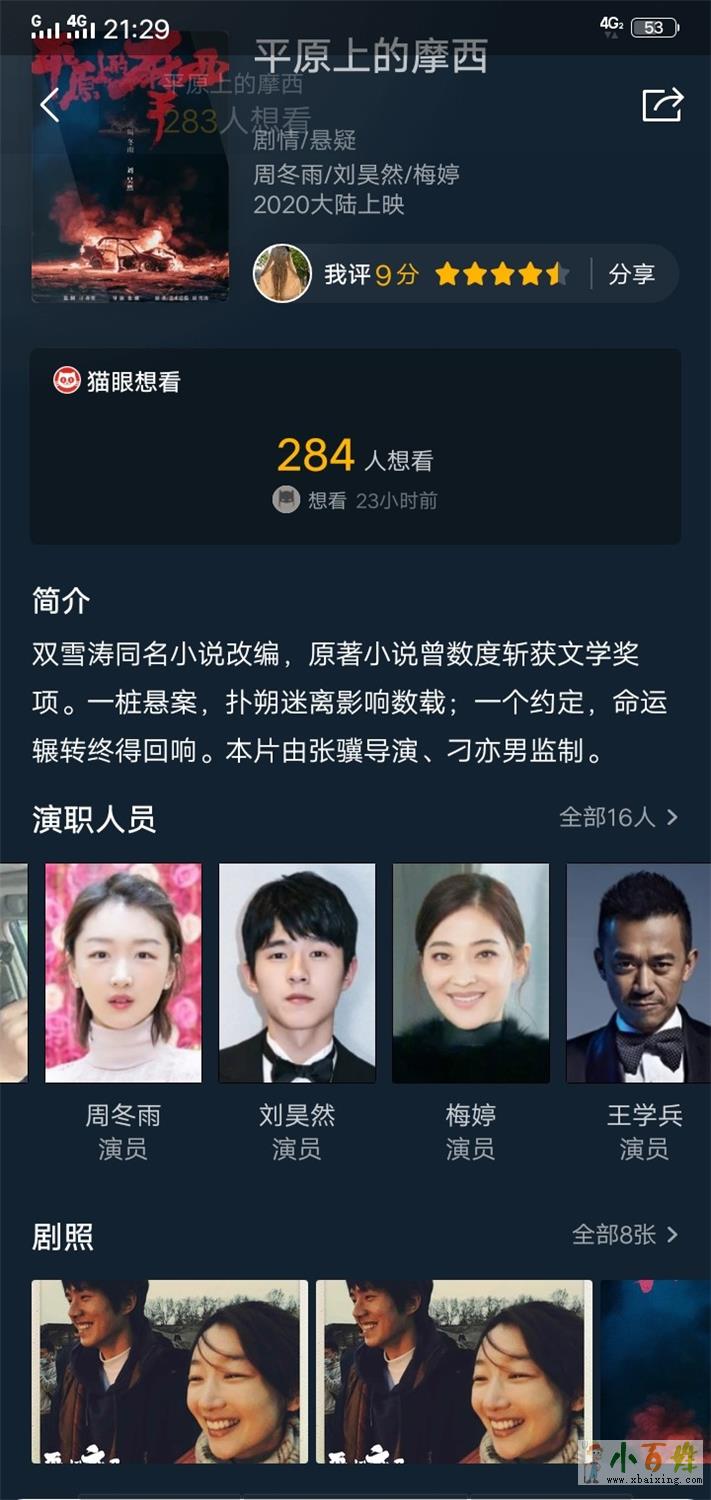Go back using the top-left arrow

[x=50, y=105]
